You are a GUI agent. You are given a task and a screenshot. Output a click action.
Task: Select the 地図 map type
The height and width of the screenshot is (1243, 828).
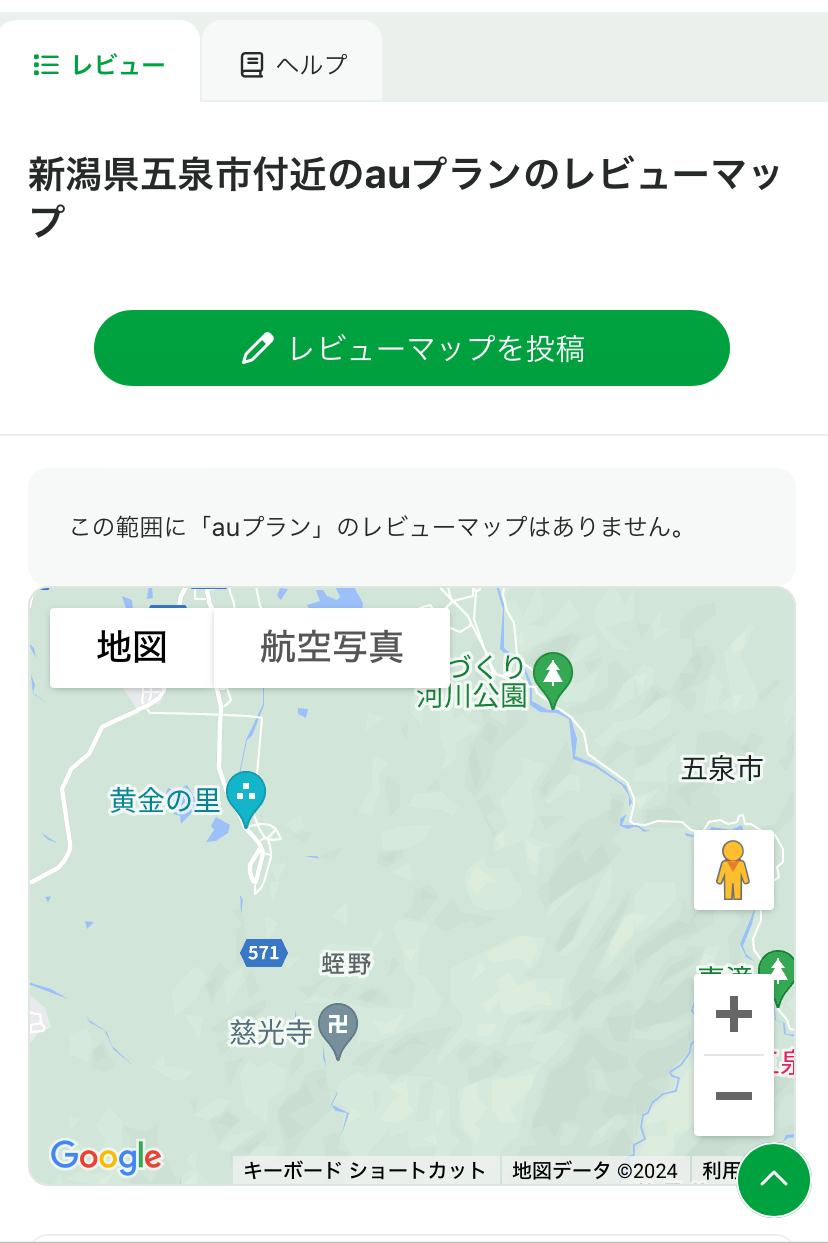[x=132, y=647]
